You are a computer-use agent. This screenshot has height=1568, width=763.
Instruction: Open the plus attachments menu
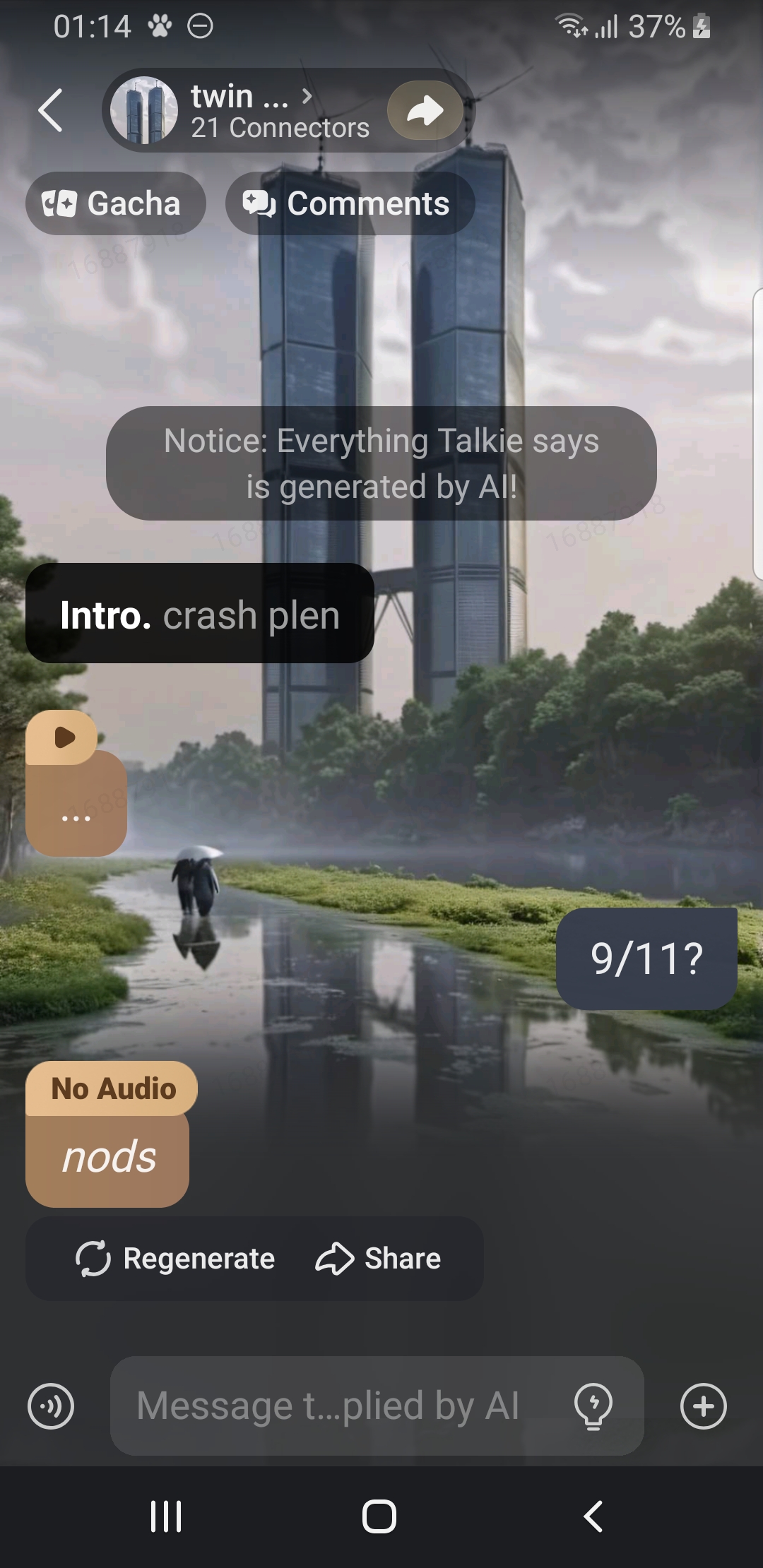tap(703, 1406)
